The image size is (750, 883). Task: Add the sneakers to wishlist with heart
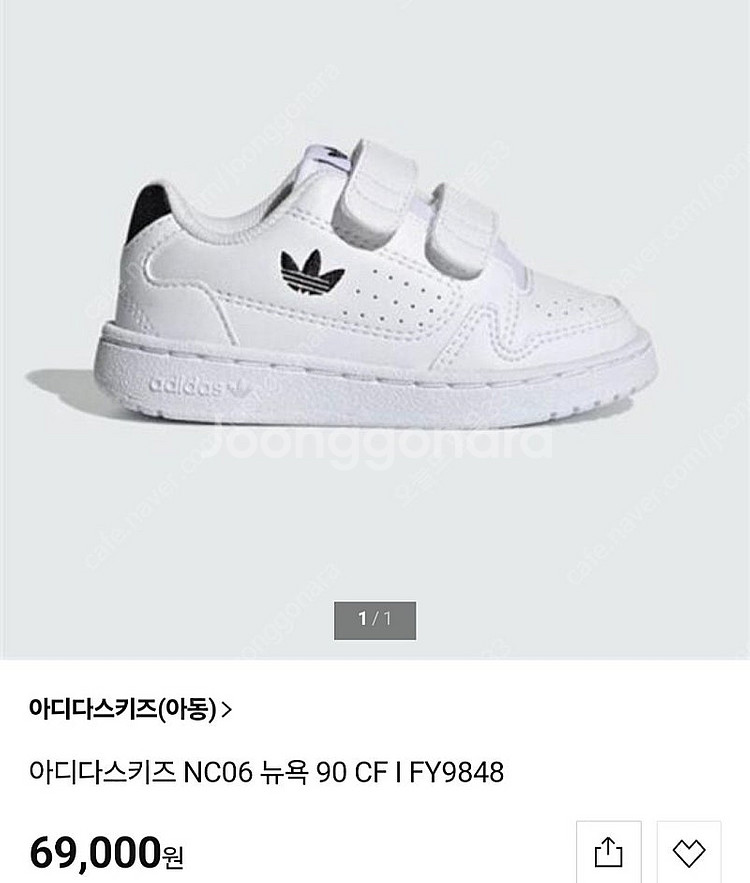pyautogui.click(x=689, y=852)
